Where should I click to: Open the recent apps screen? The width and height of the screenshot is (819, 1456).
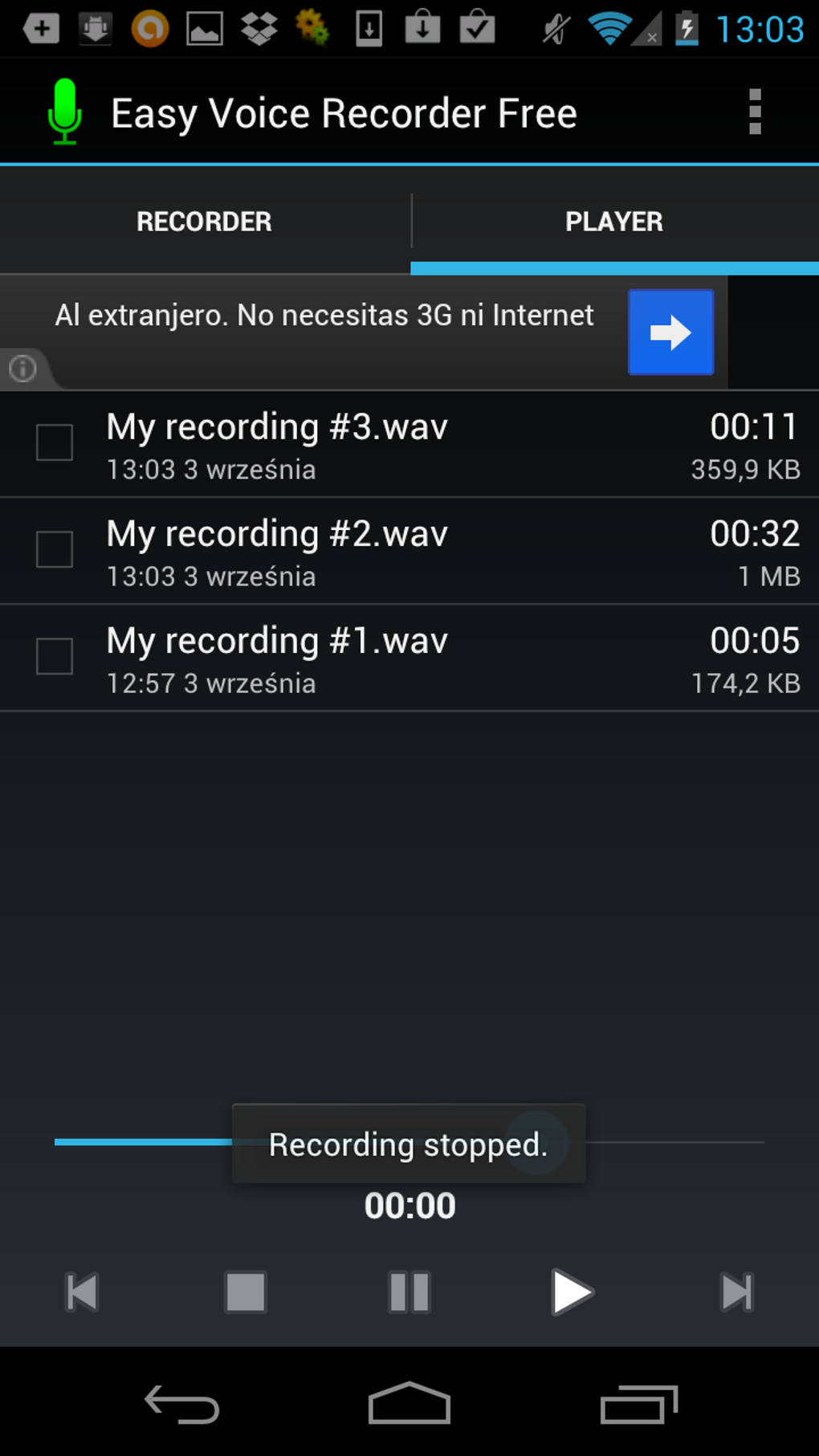tap(638, 1405)
